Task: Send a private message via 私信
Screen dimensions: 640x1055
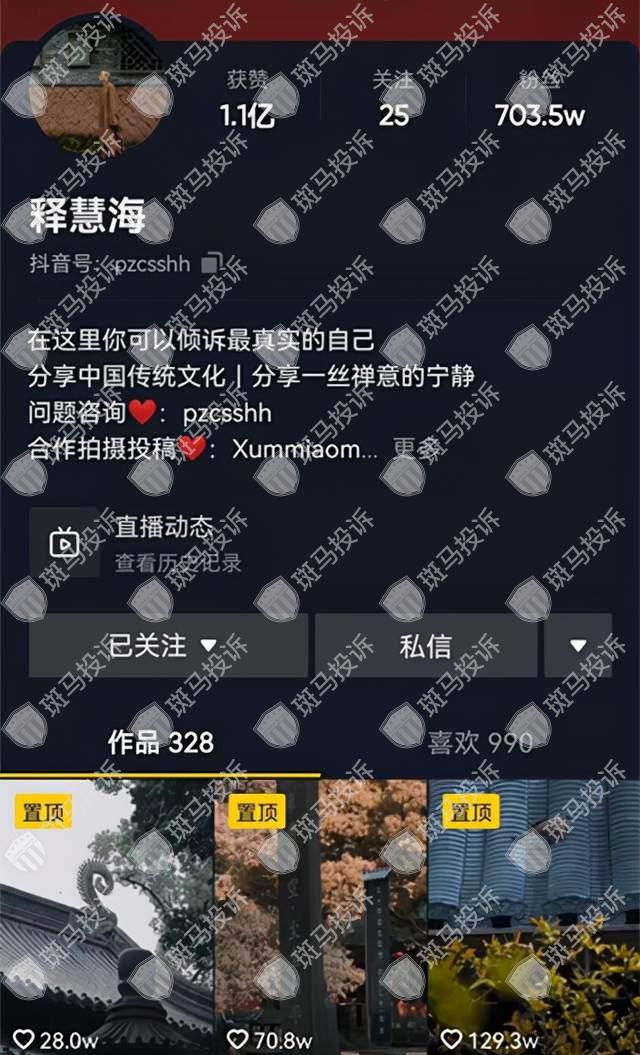Action: click(x=426, y=646)
